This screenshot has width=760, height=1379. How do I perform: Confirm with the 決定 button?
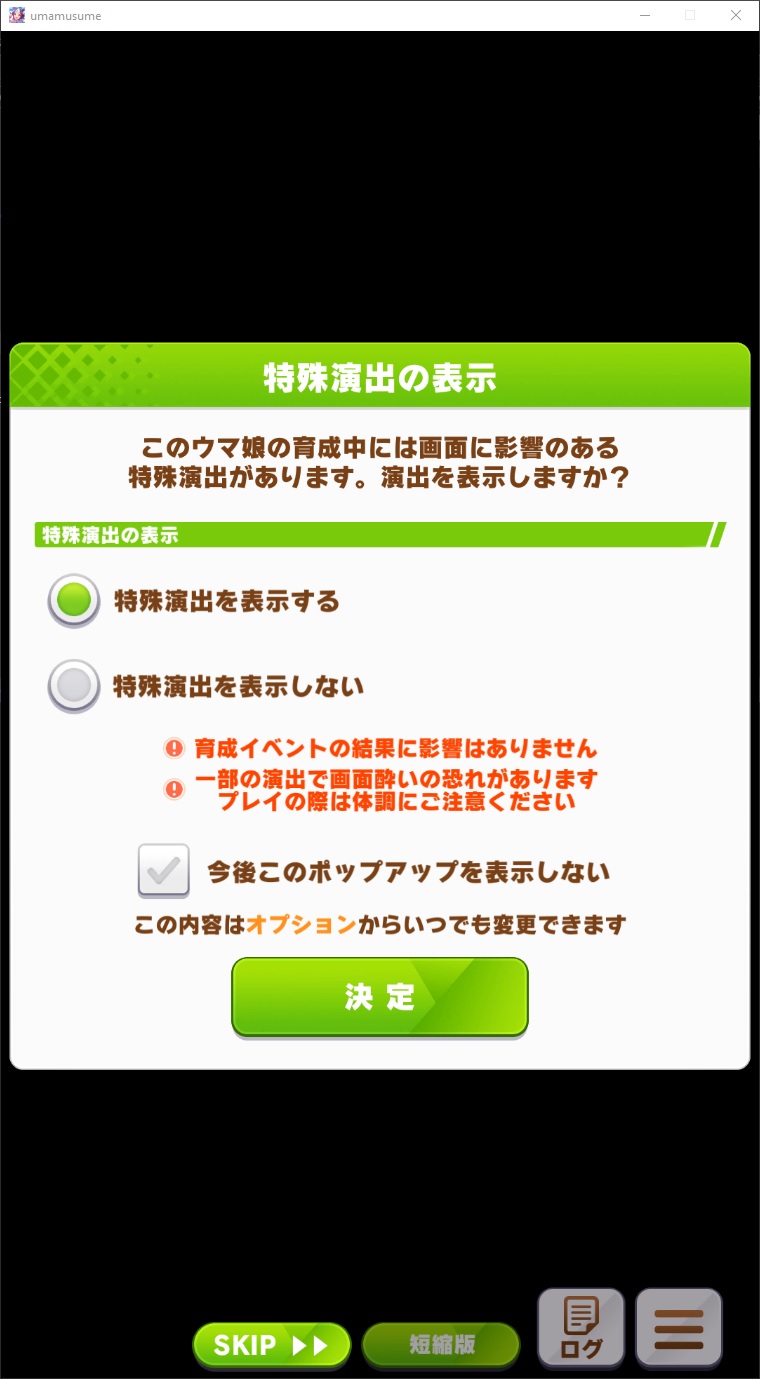[x=380, y=997]
